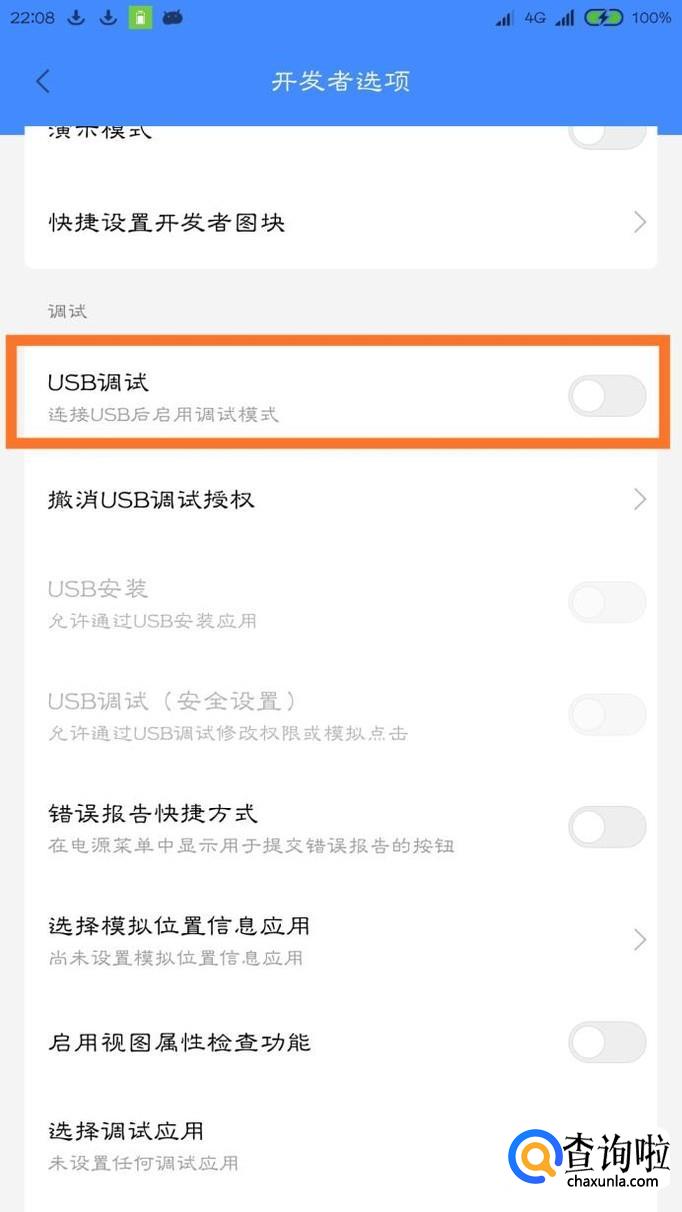This screenshot has width=682, height=1212.
Task: Go back from 开发者选项
Action: (42, 81)
